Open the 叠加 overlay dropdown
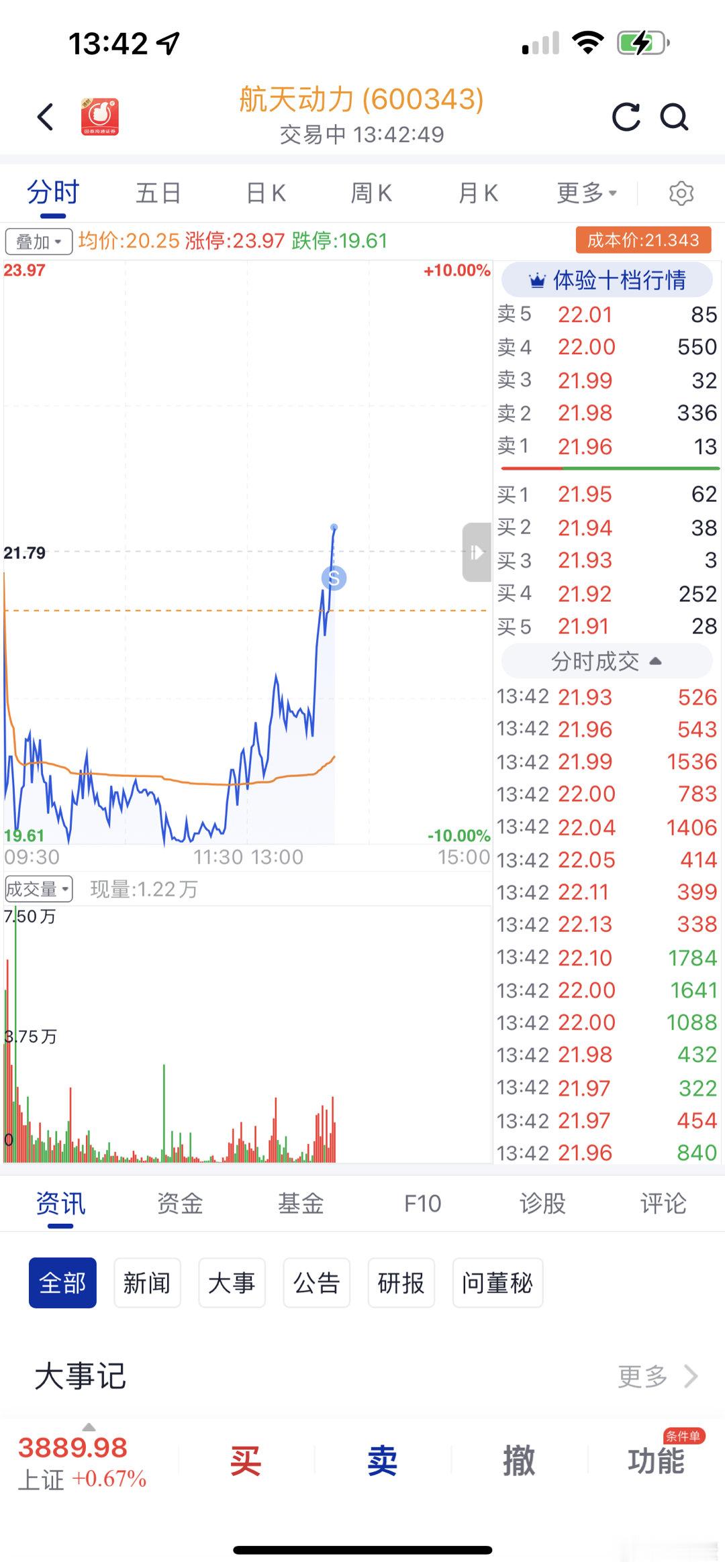 [37, 240]
